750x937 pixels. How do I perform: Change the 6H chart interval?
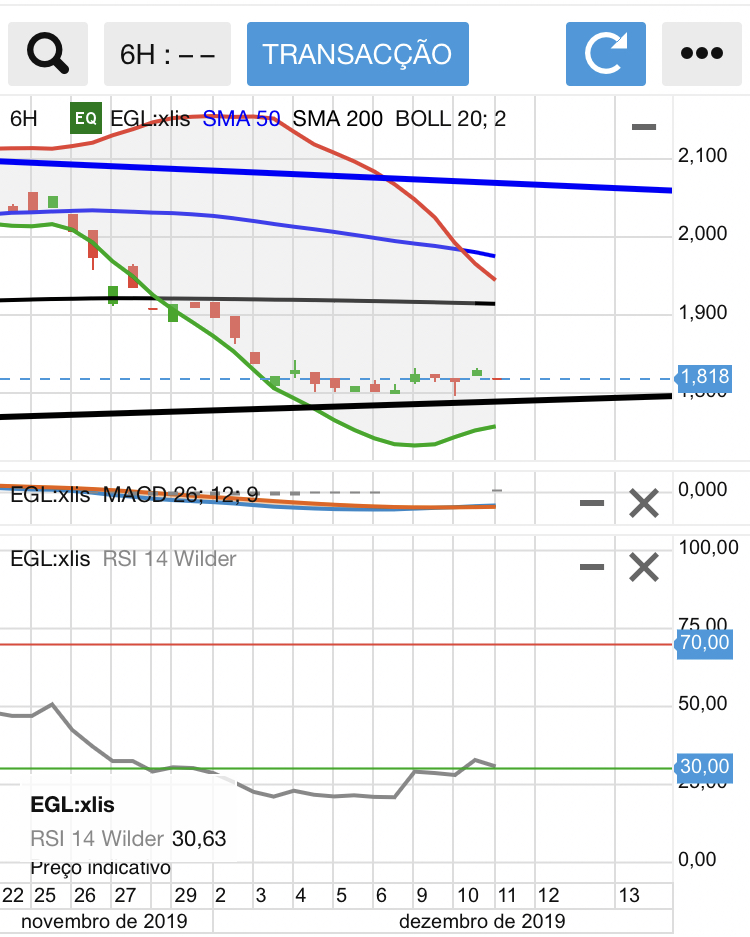click(167, 53)
